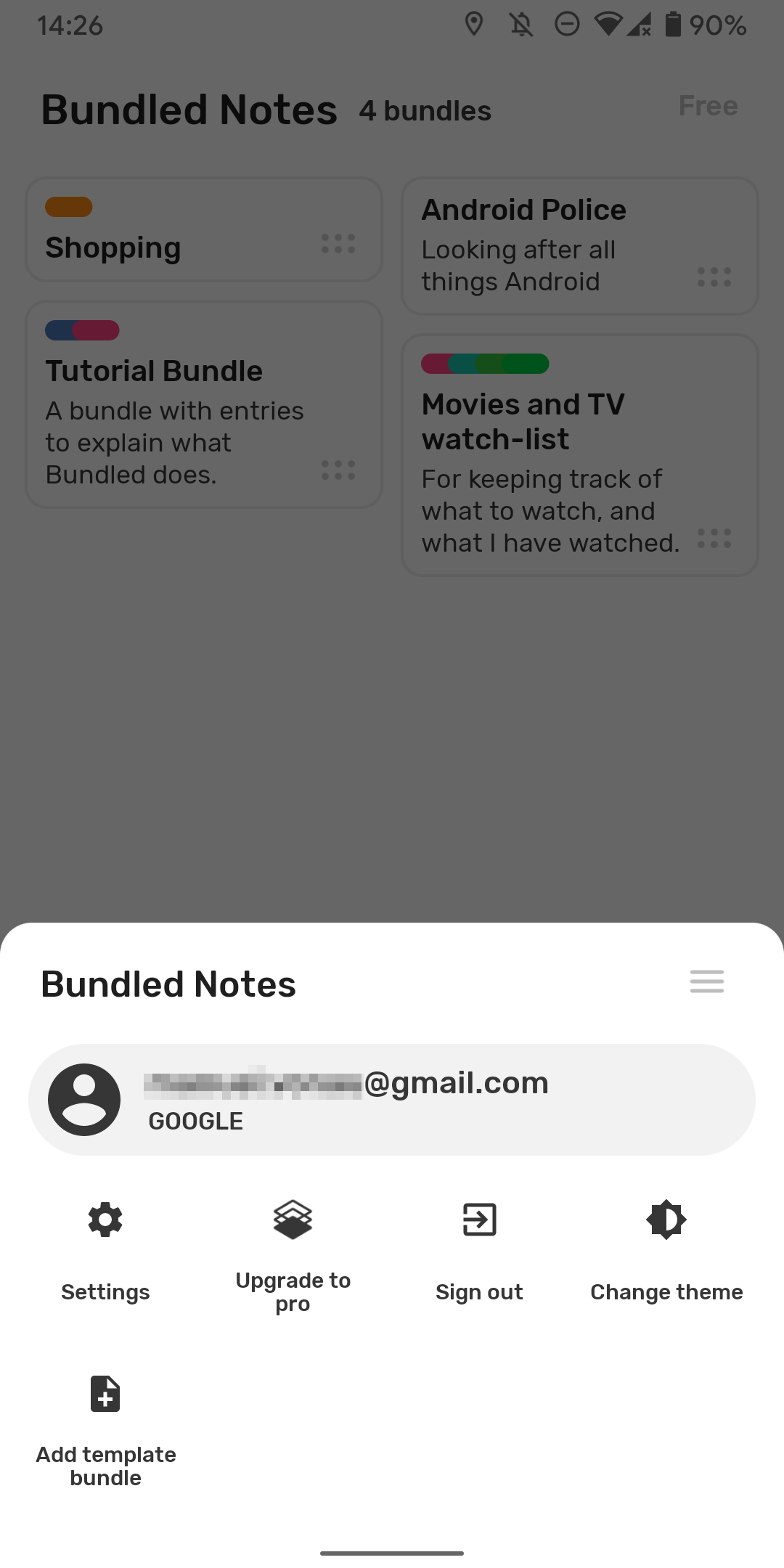
Task: Click the Free plan label
Action: (x=708, y=106)
